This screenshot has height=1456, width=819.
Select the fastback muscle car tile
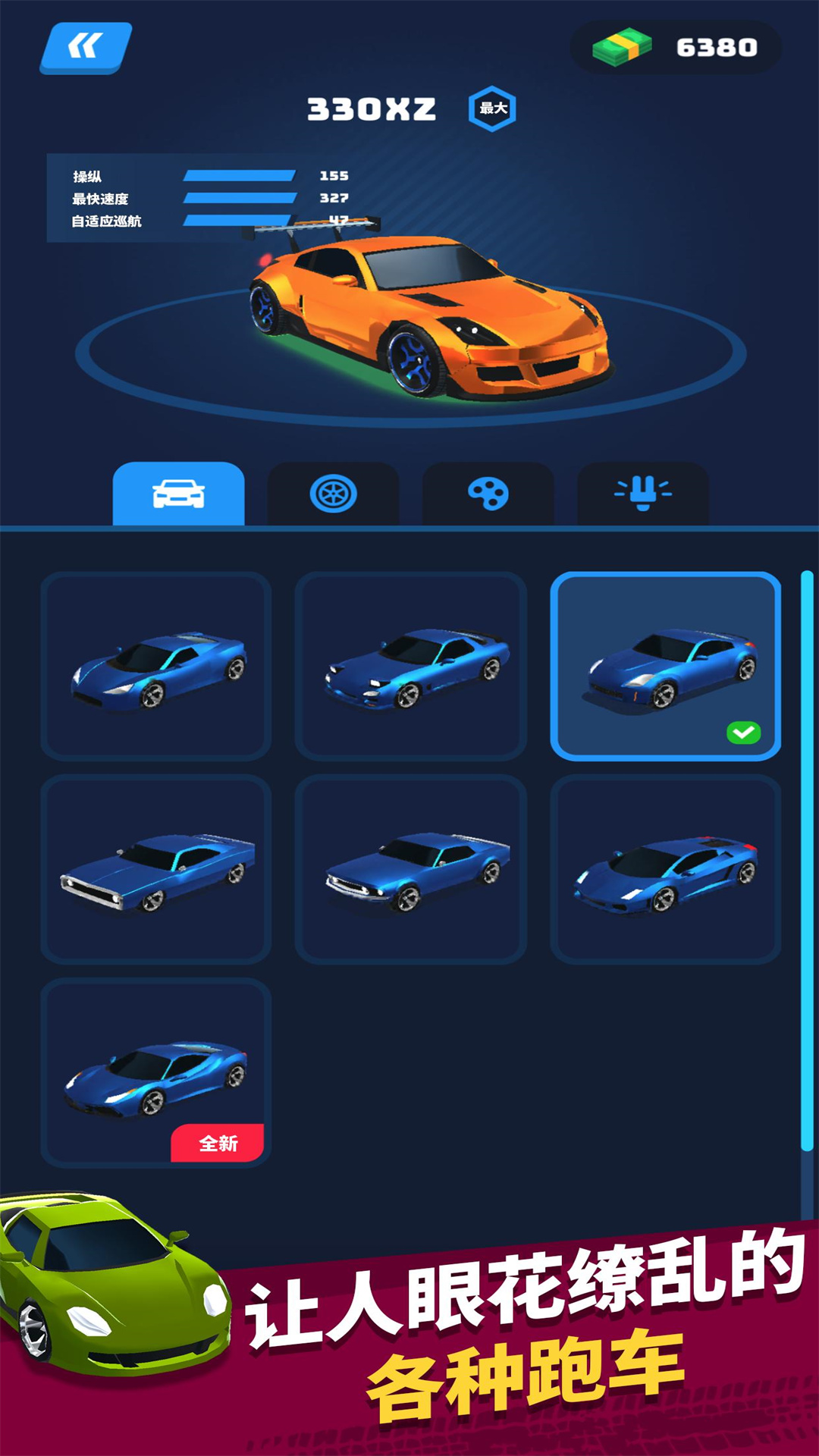[410, 869]
